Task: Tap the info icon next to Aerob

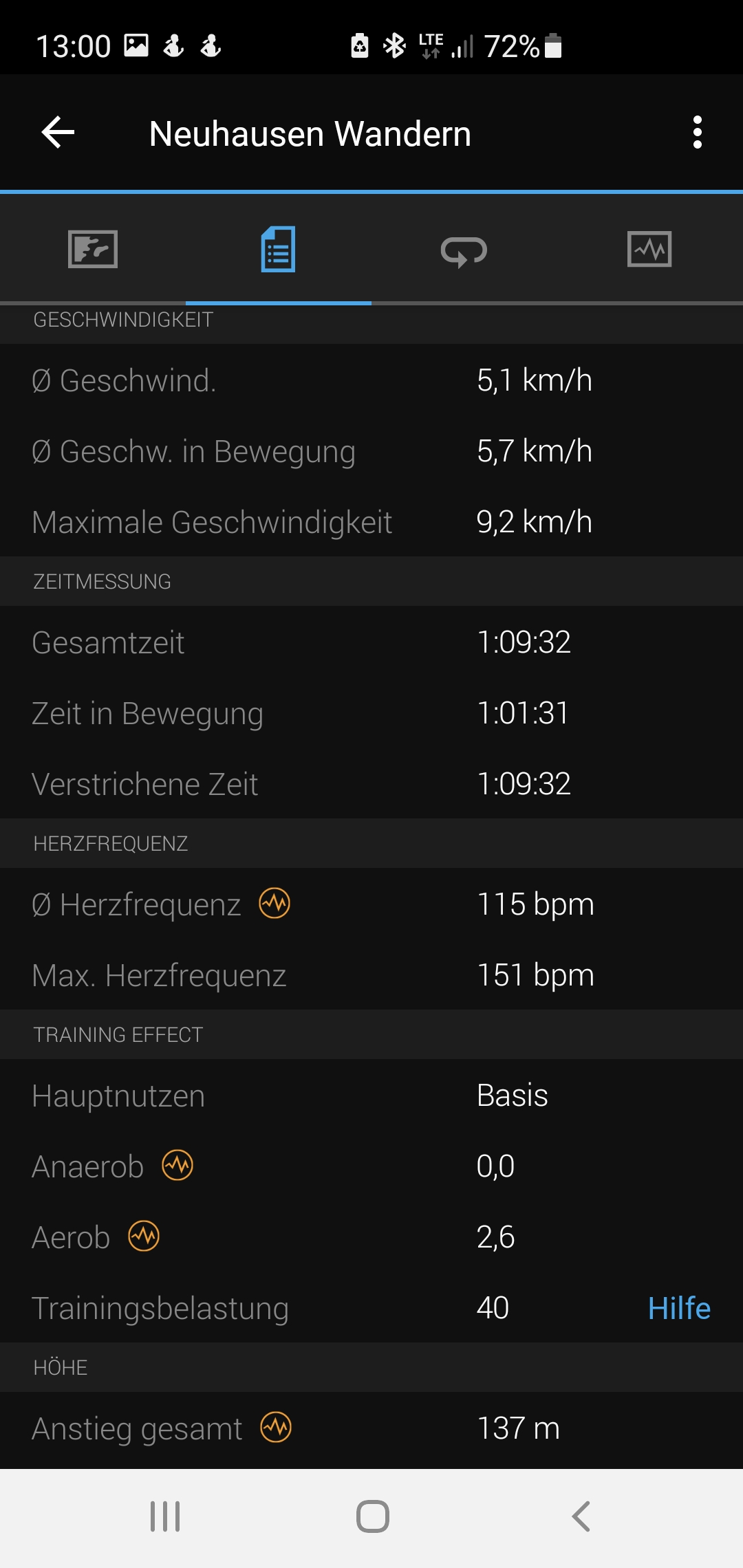Action: (144, 1236)
